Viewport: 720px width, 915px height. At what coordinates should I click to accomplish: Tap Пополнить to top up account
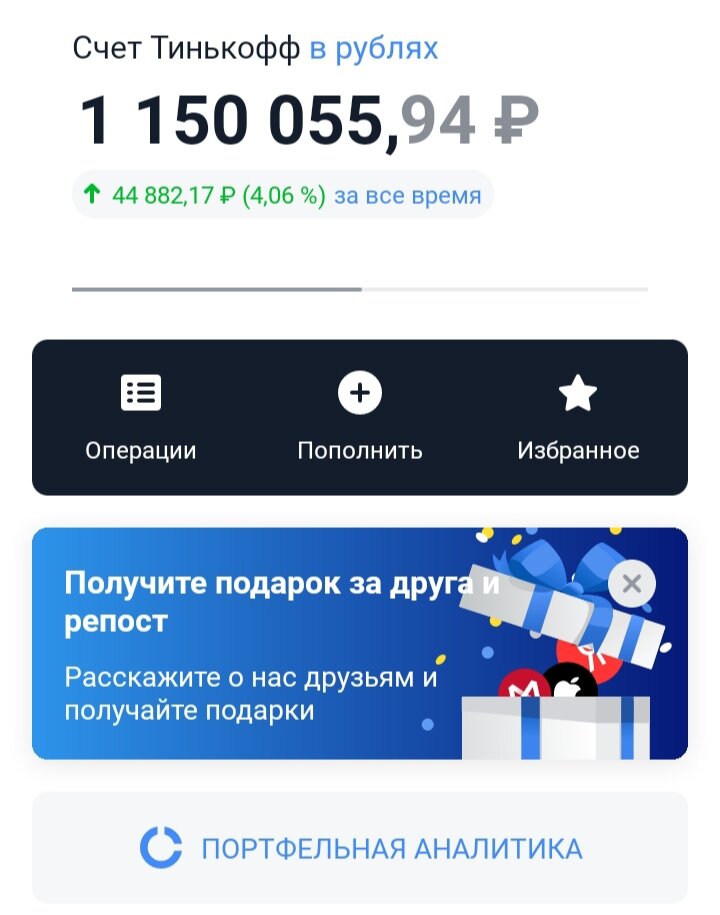(360, 418)
